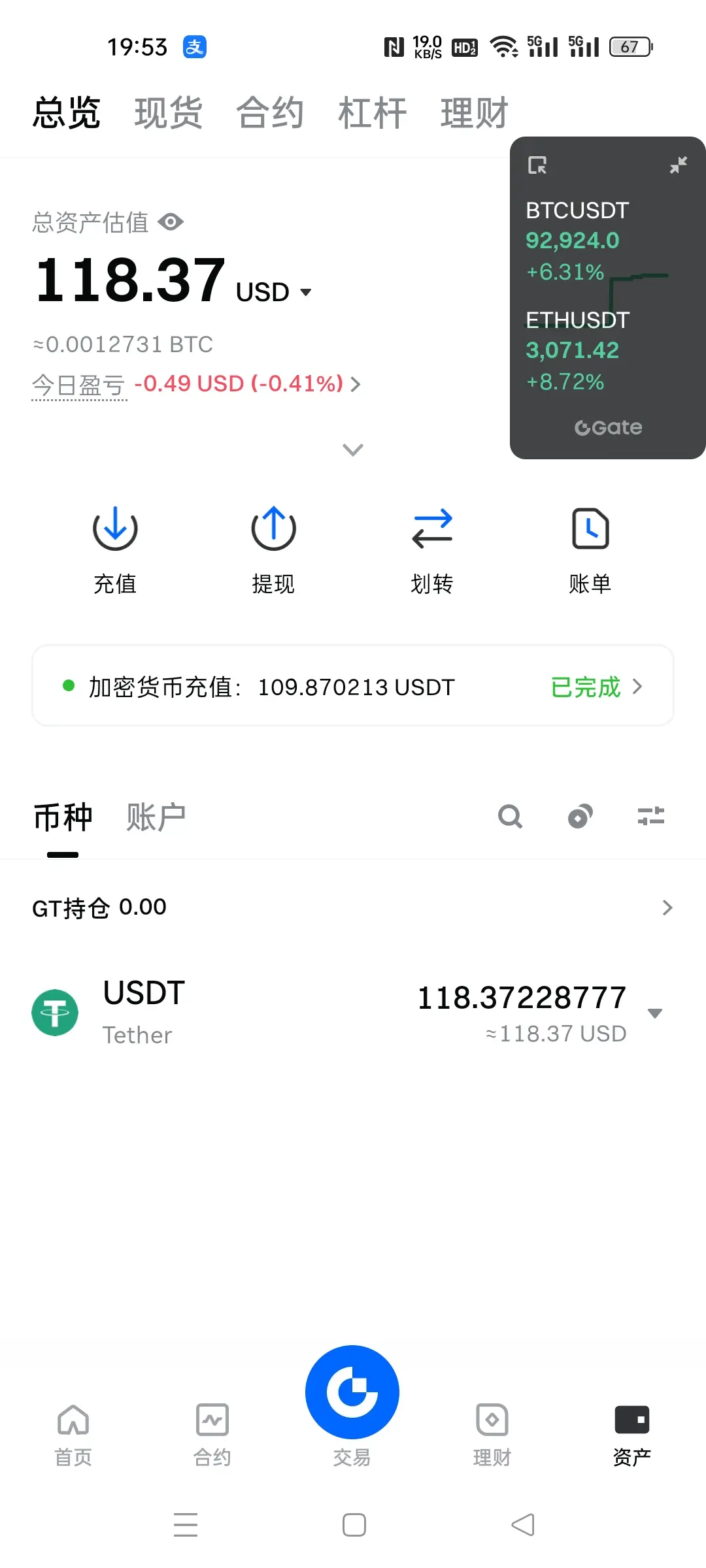Minimize the floating BTCUSDT ticker window

[679, 165]
